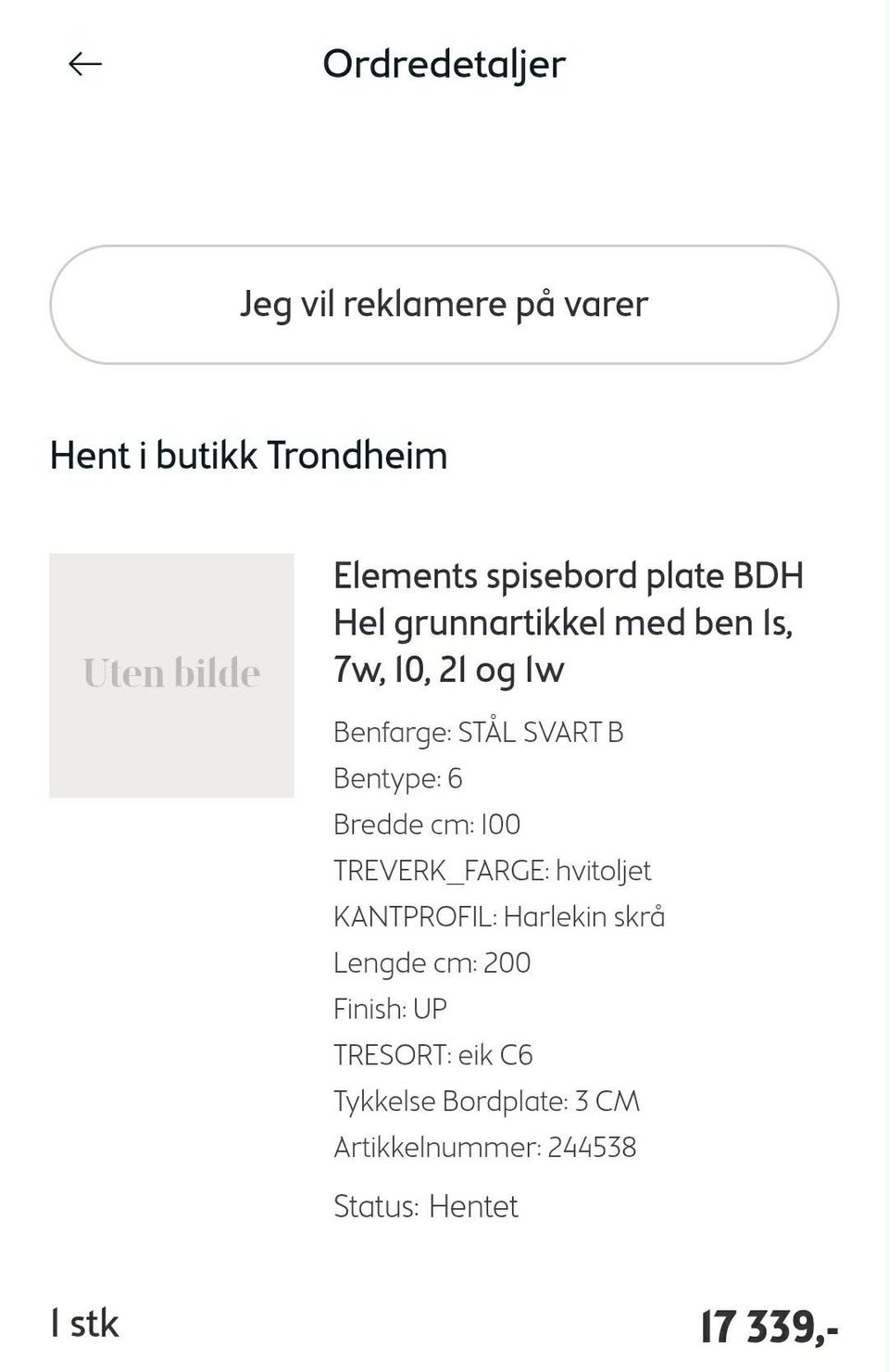Screen dimensions: 889x1372
Task: Click the 'Uten bilde' image placeholder
Action: pos(171,673)
